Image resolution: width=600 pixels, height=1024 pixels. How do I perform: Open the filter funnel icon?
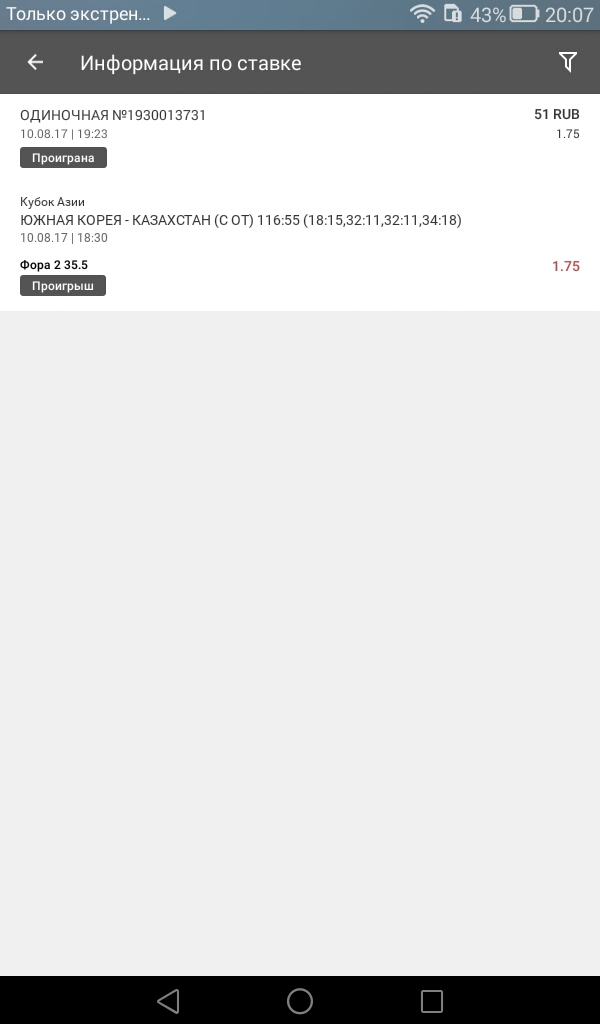coord(568,63)
